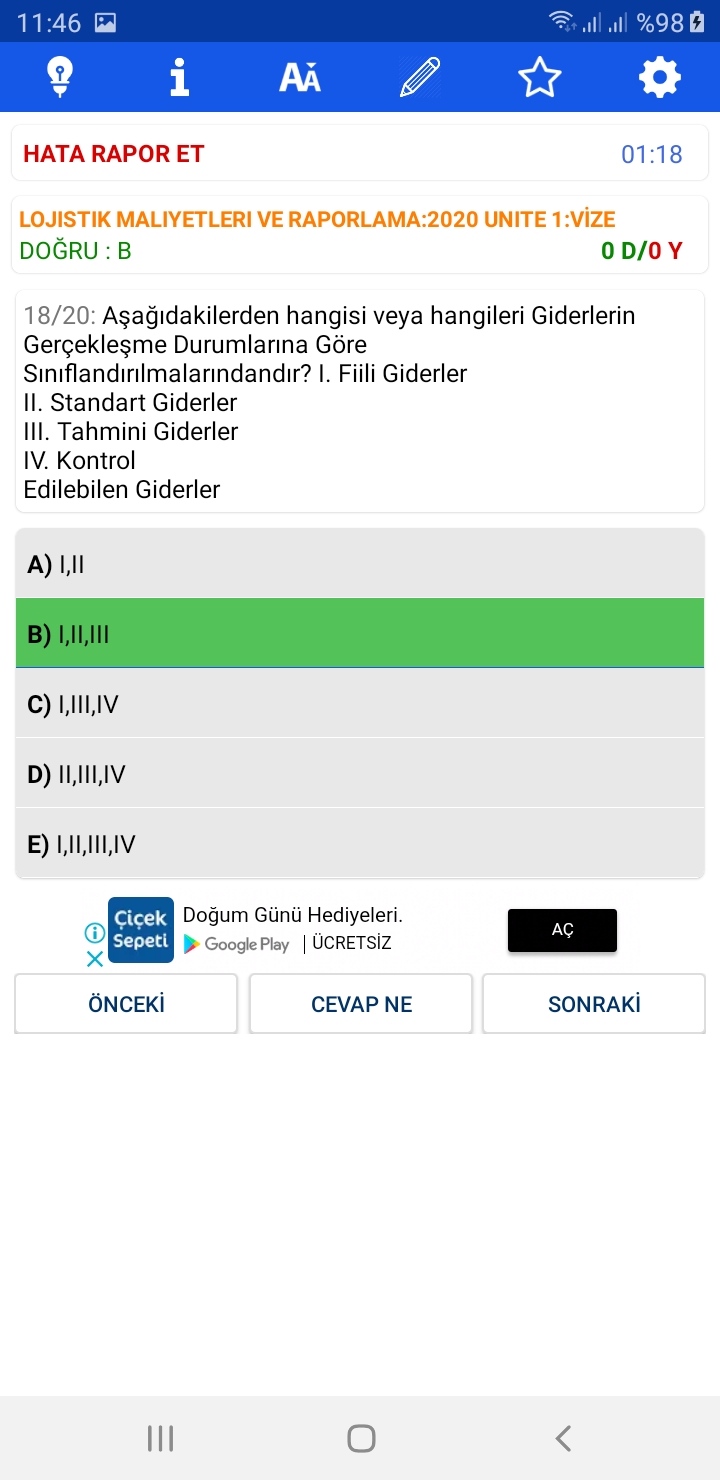The image size is (720, 1480).
Task: Choose answer C) I,III,IV
Action: (360, 704)
